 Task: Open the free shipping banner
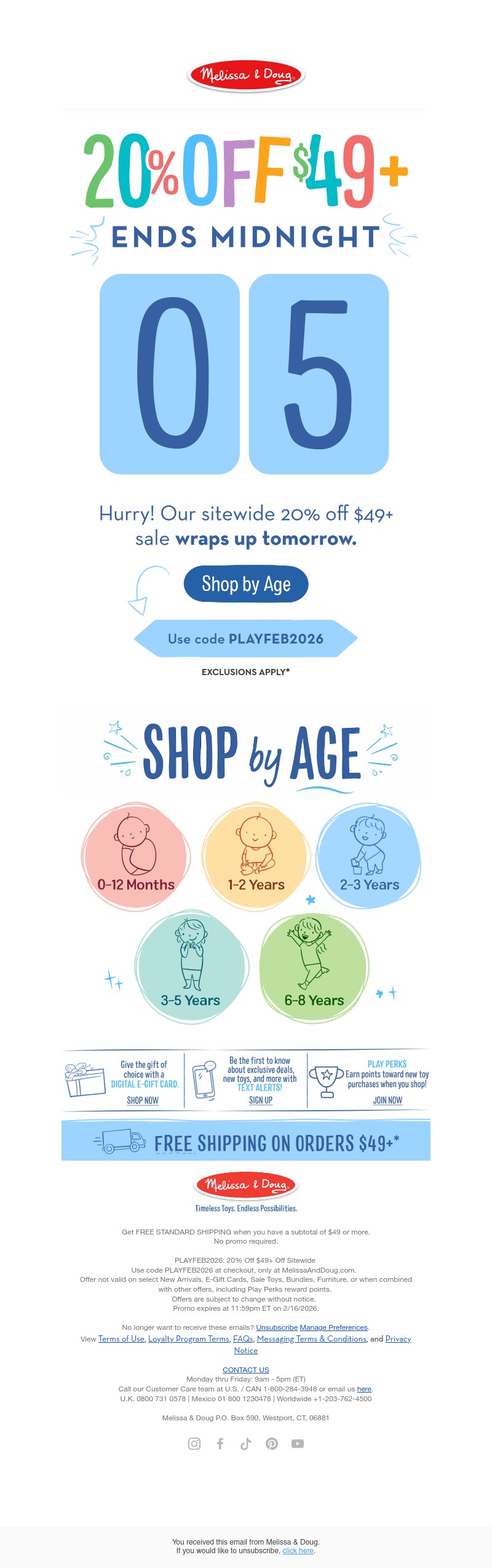pos(246,1142)
